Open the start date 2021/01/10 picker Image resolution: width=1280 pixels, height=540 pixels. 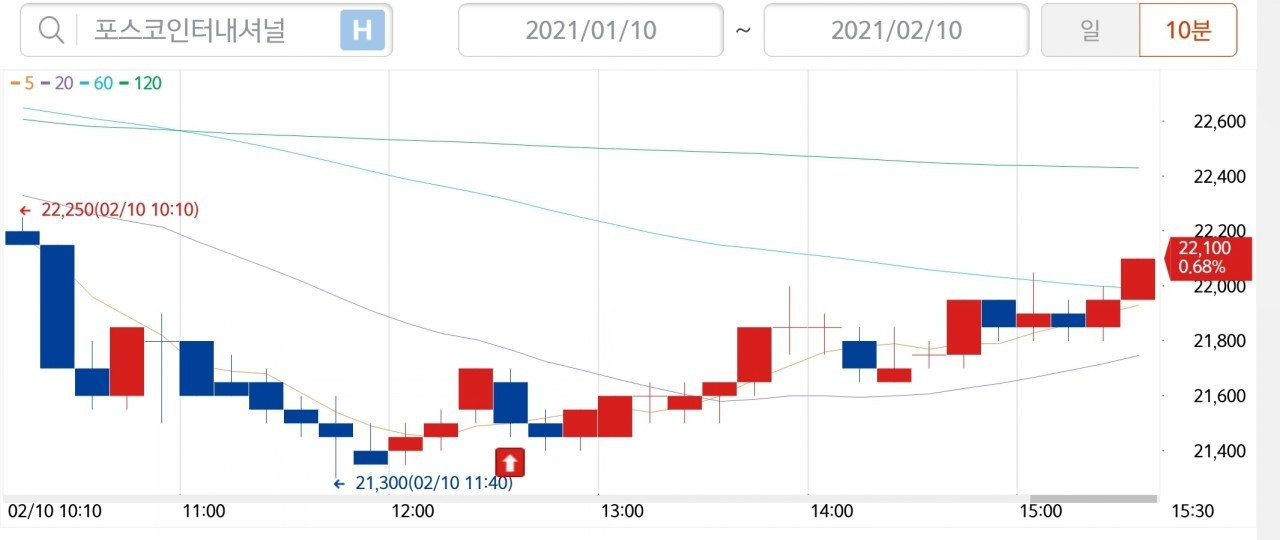click(x=590, y=30)
